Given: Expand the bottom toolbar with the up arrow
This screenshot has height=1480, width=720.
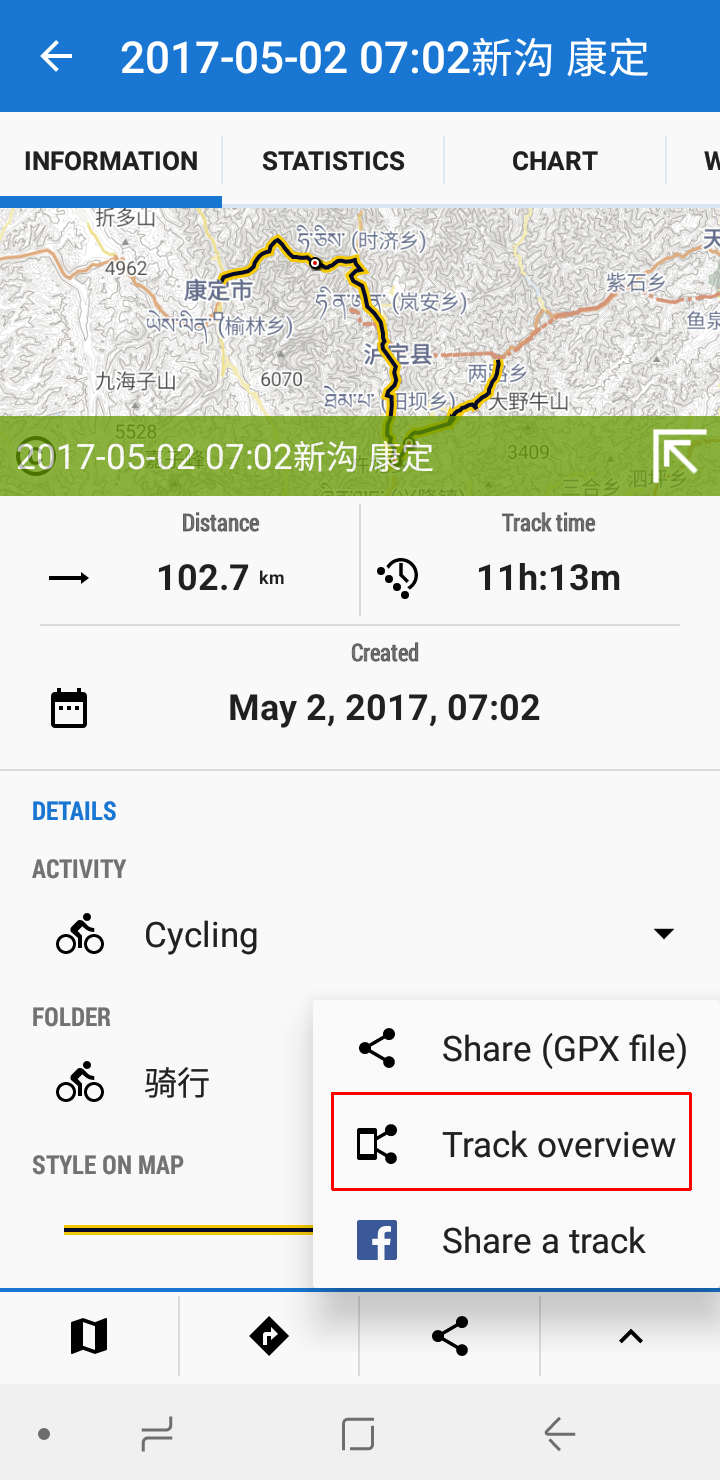Looking at the screenshot, I should tap(630, 1336).
